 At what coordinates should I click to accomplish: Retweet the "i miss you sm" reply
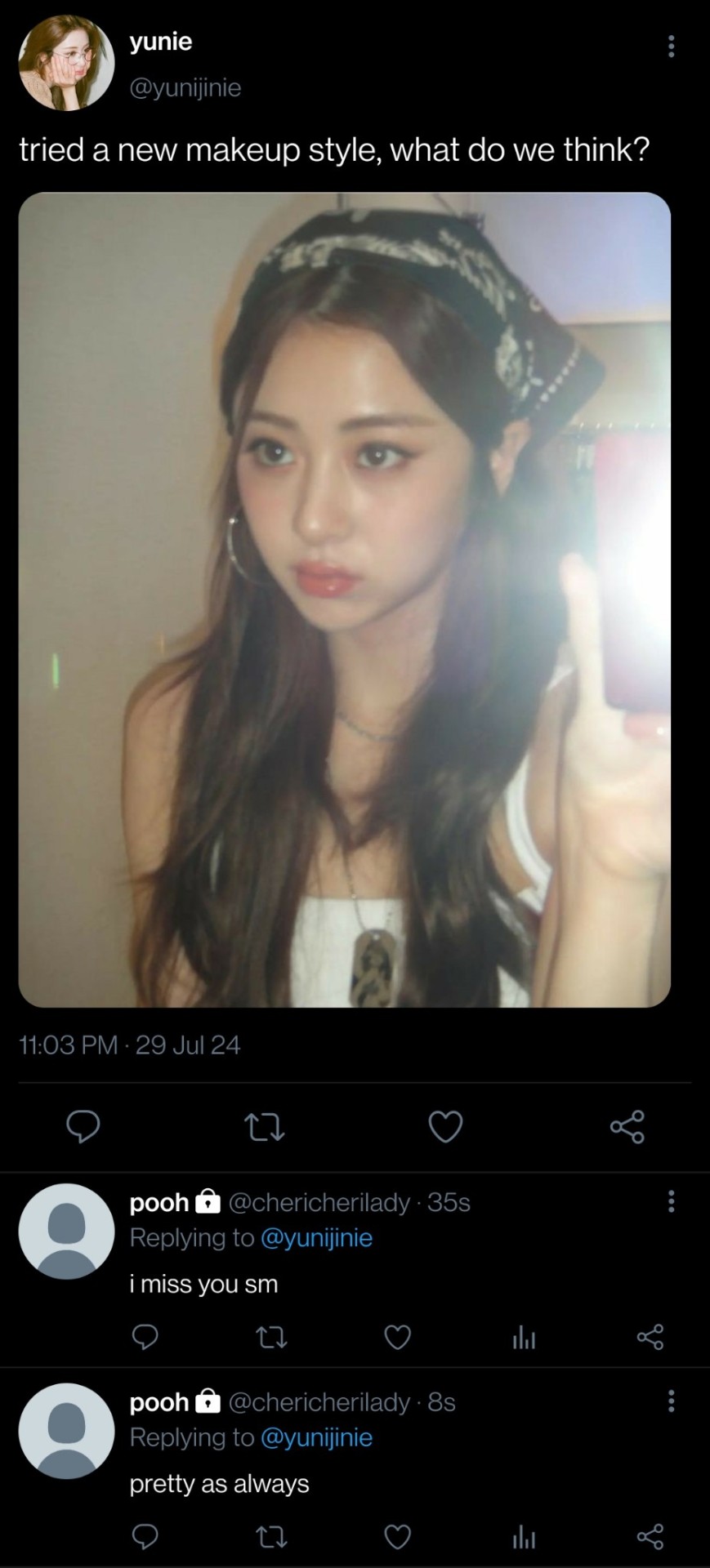coord(271,1338)
